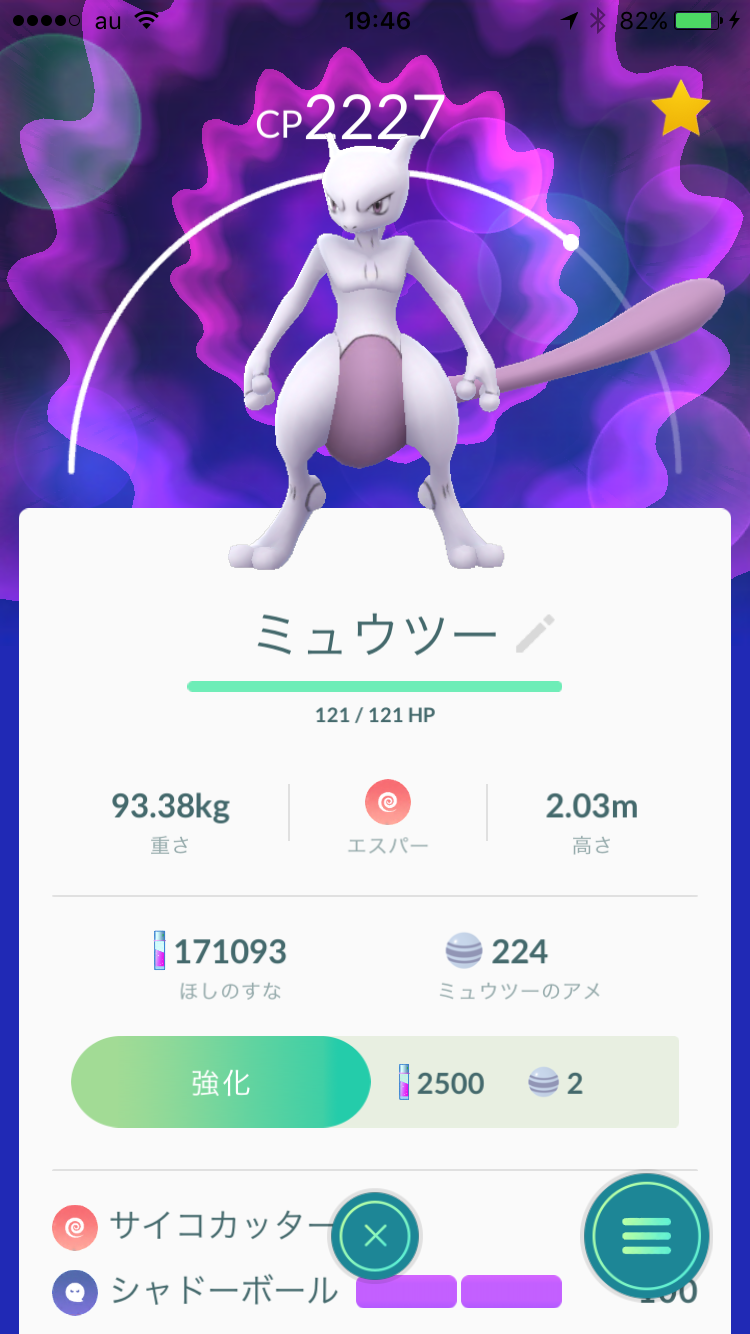Close the Pokémon detail screen
Screen dimensions: 750x1334
pyautogui.click(x=375, y=1236)
